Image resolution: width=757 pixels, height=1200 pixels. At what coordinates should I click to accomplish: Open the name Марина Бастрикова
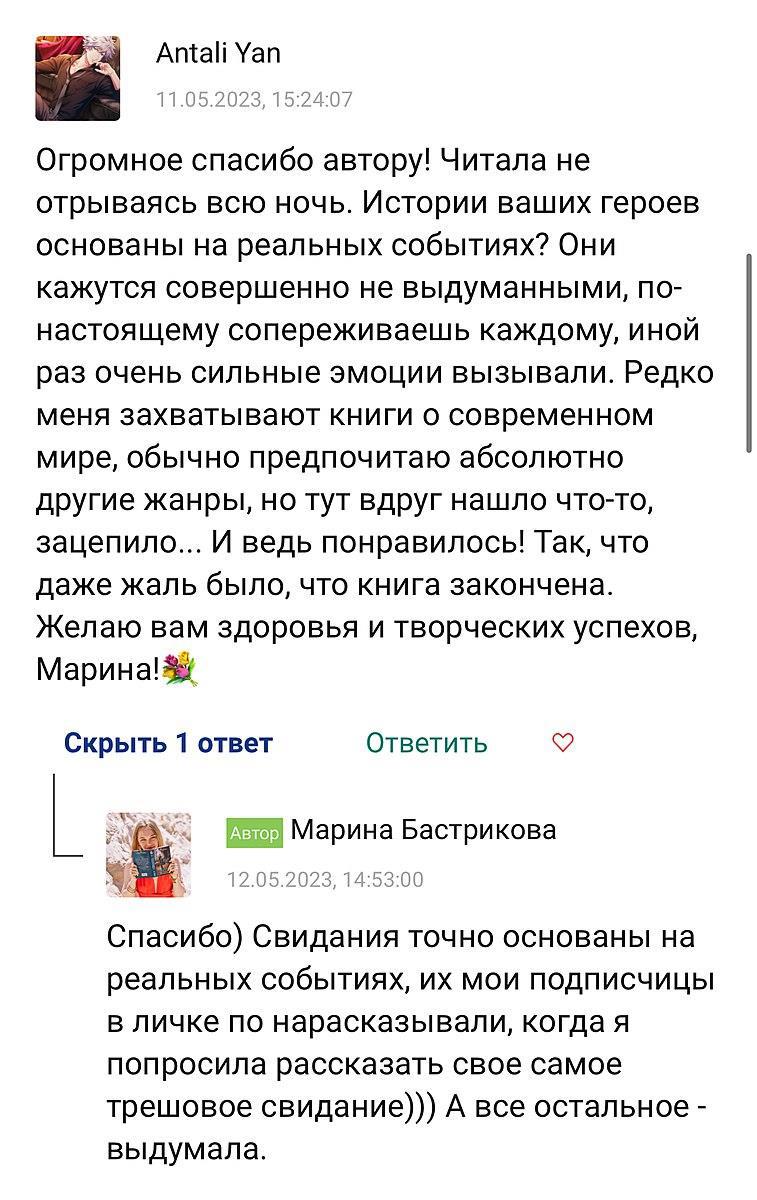423,830
